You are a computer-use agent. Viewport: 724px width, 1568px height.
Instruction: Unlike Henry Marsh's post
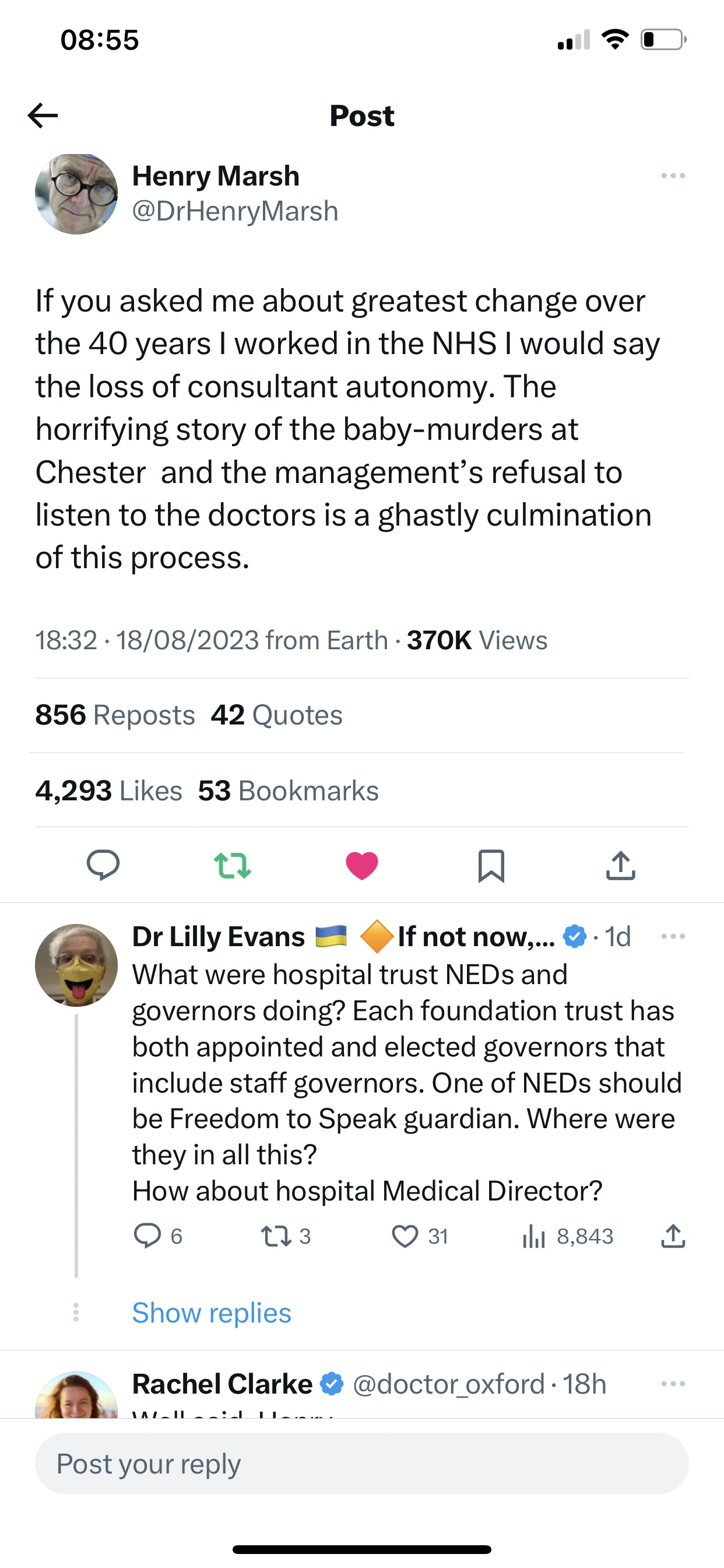362,865
